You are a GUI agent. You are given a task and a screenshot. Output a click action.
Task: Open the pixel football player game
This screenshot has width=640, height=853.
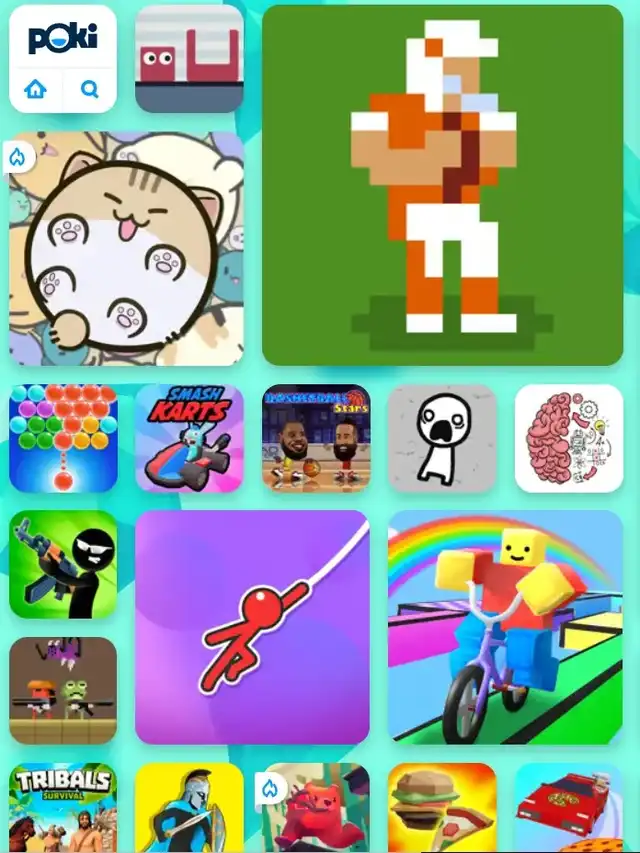pyautogui.click(x=442, y=185)
